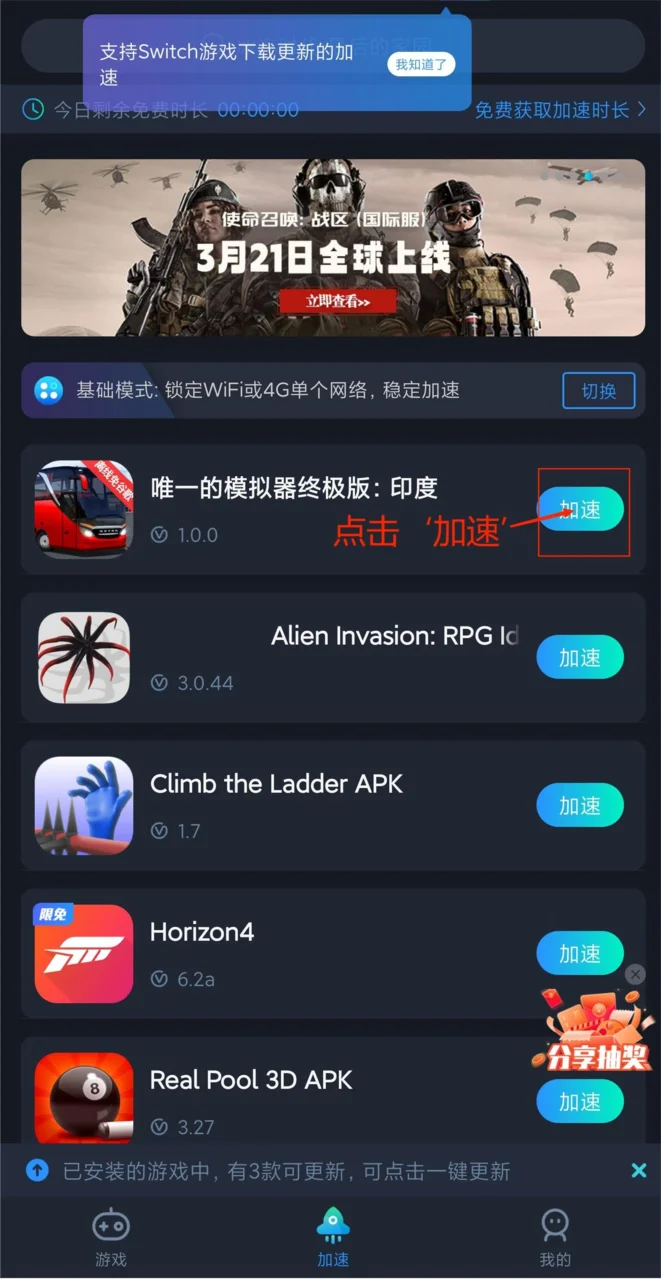This screenshot has height=1279, width=661.
Task: Start acceleration for Horizon4
Action: (x=580, y=954)
